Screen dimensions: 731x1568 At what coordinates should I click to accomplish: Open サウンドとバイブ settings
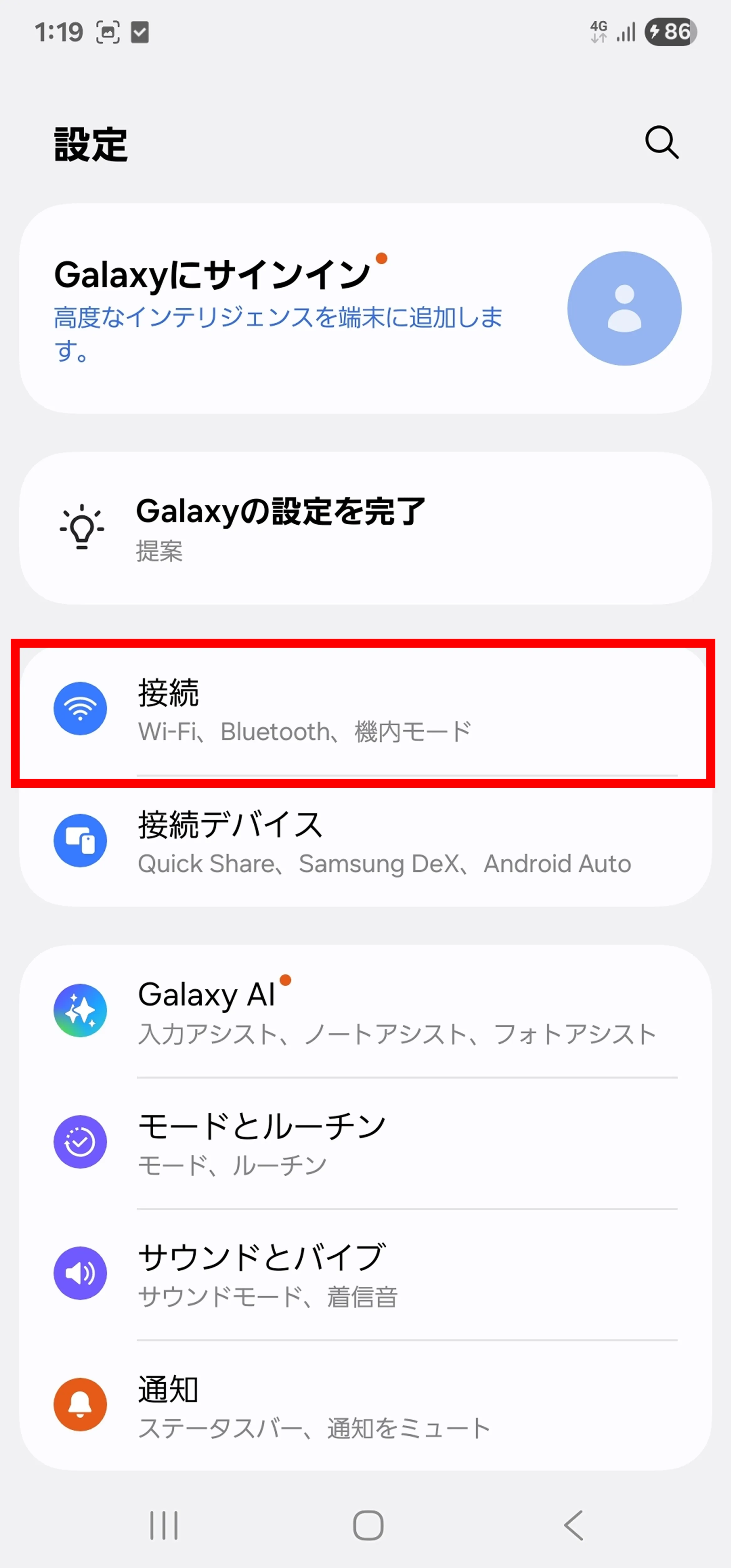(365, 1274)
